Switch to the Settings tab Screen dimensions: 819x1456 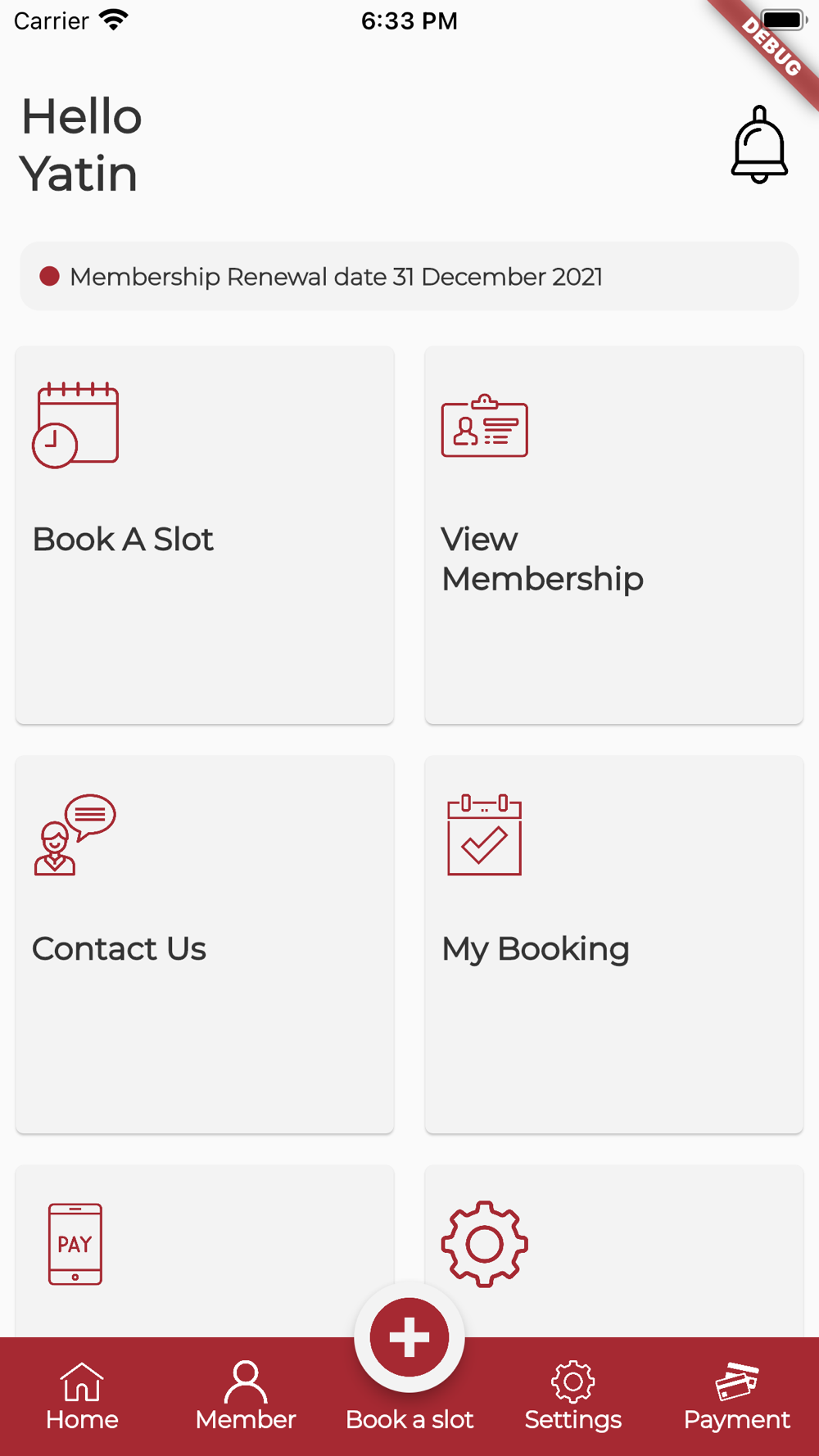[573, 1396]
